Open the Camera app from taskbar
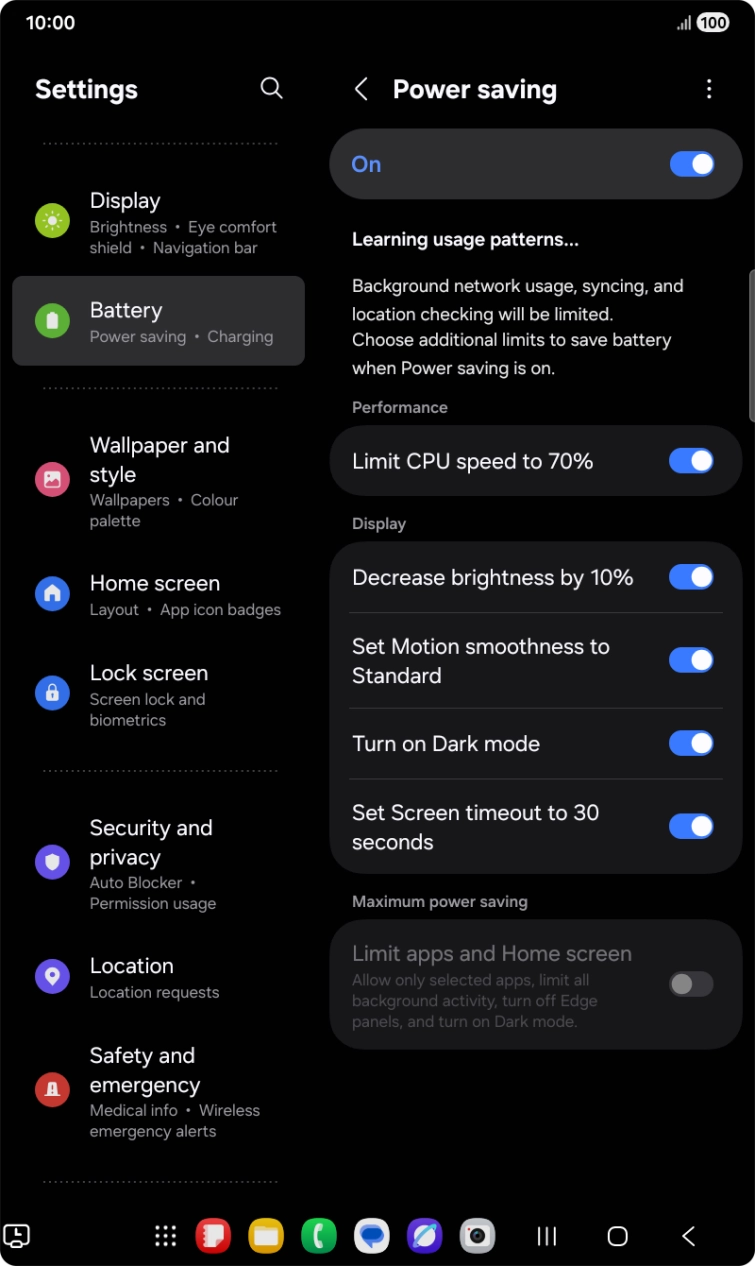755x1266 pixels. pos(477,1236)
